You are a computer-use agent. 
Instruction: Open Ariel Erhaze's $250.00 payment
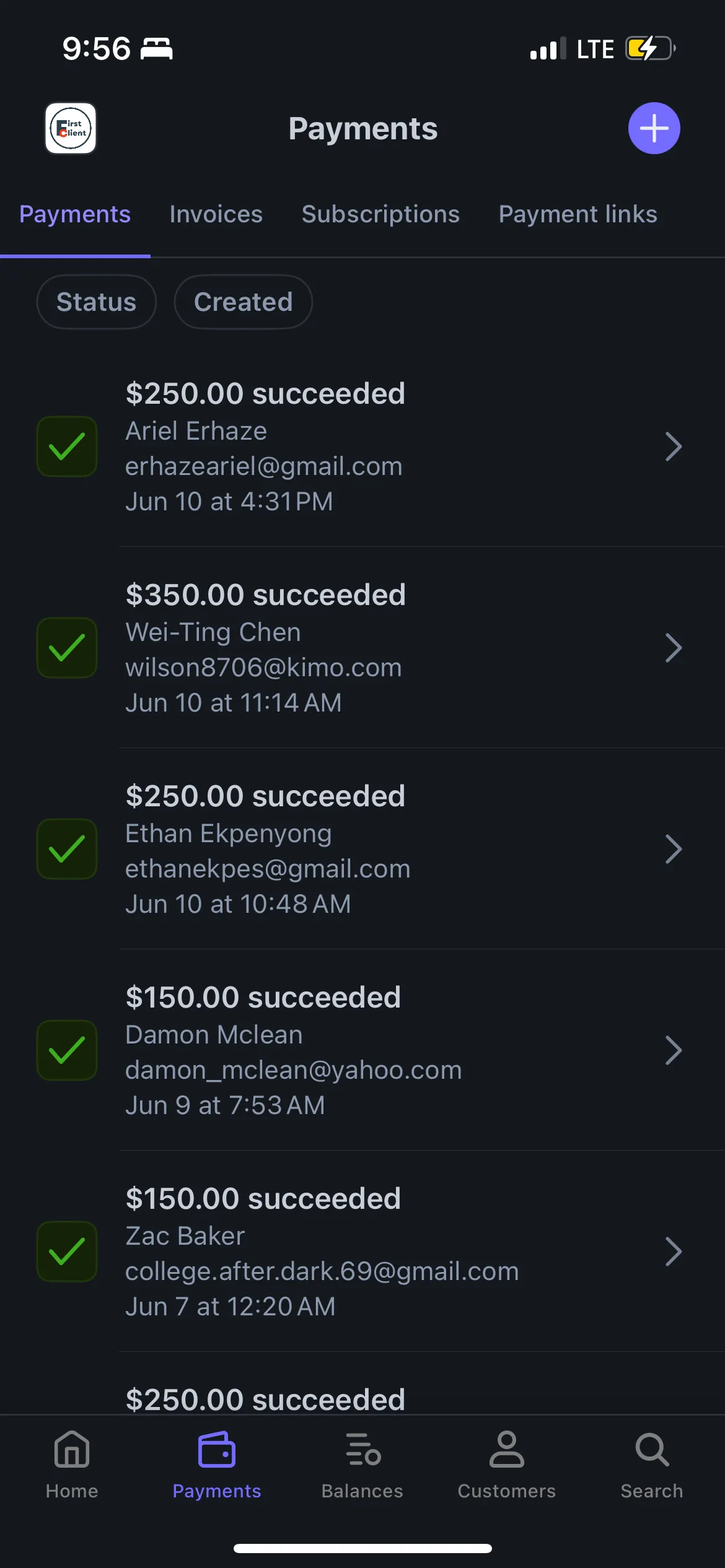(362, 446)
